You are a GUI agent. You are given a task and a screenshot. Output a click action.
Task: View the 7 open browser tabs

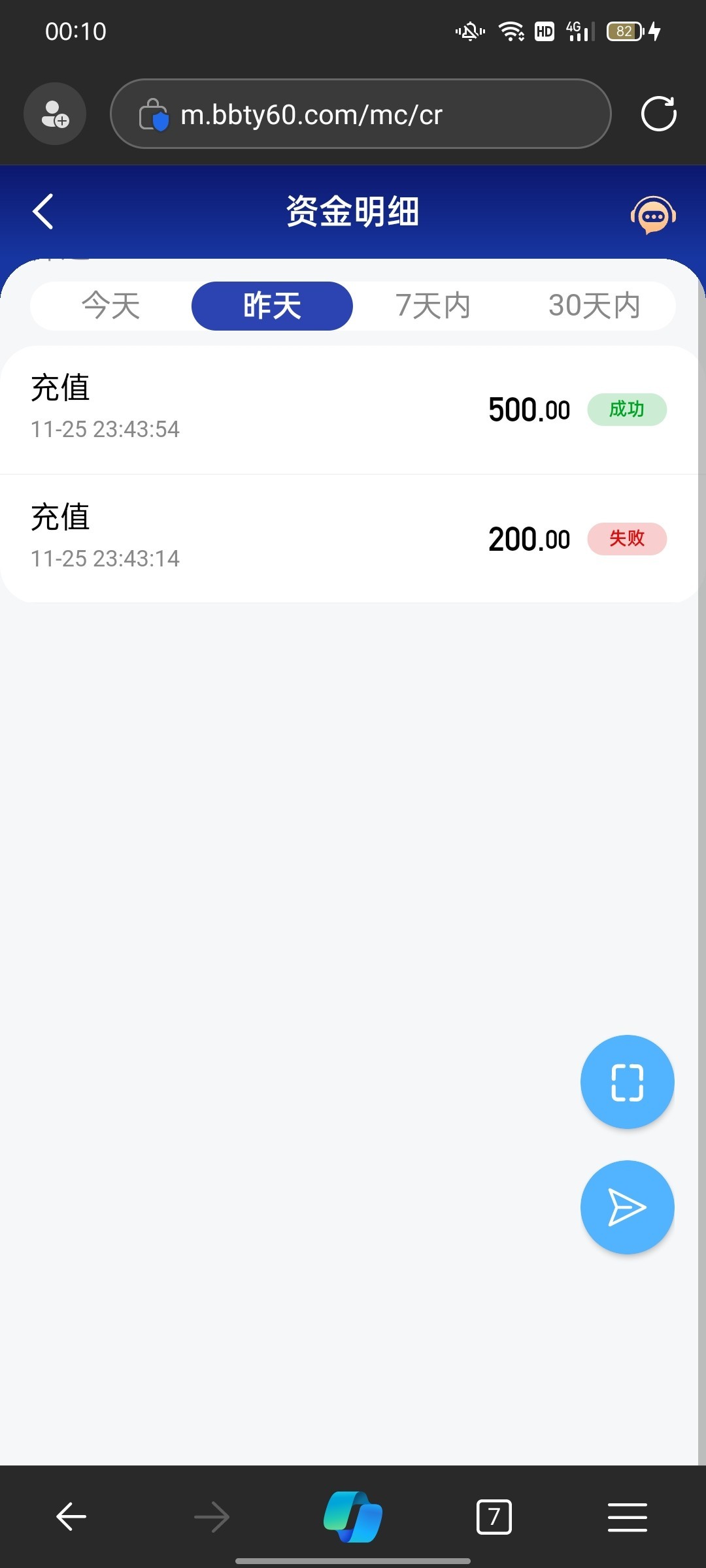(494, 1516)
